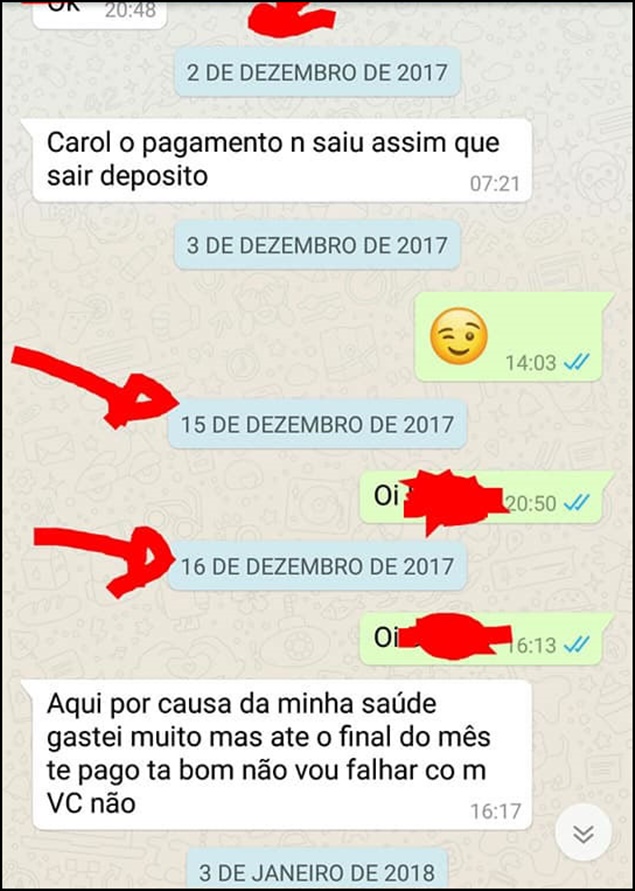Jump to the latest messages with the double-chevron button
The image size is (635, 891).
click(x=583, y=833)
